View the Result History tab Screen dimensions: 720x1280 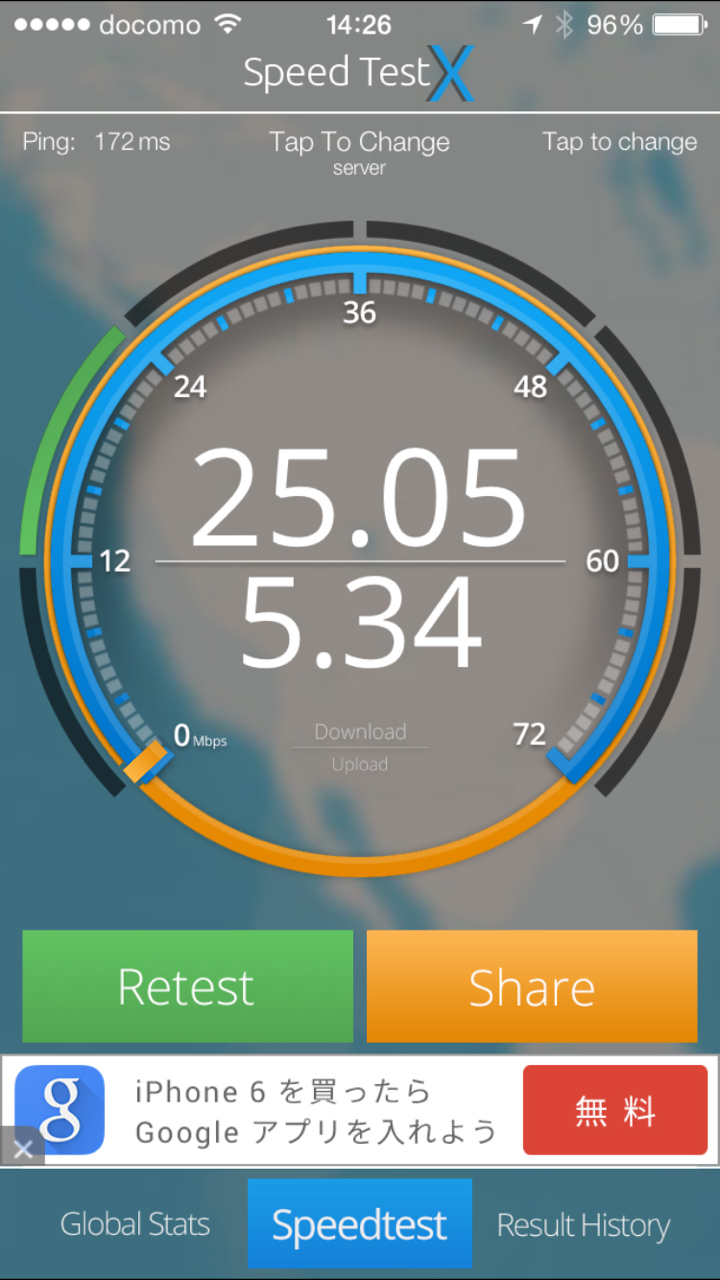coord(583,1224)
